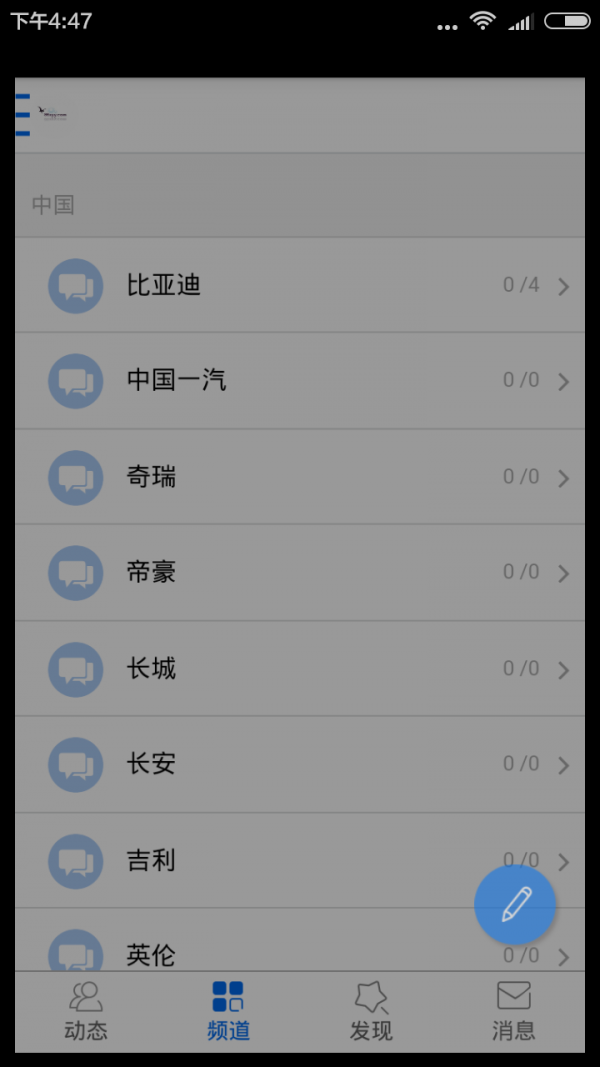Select the 奇瑞 channel row
Viewport: 600px width, 1067px height.
(300, 476)
